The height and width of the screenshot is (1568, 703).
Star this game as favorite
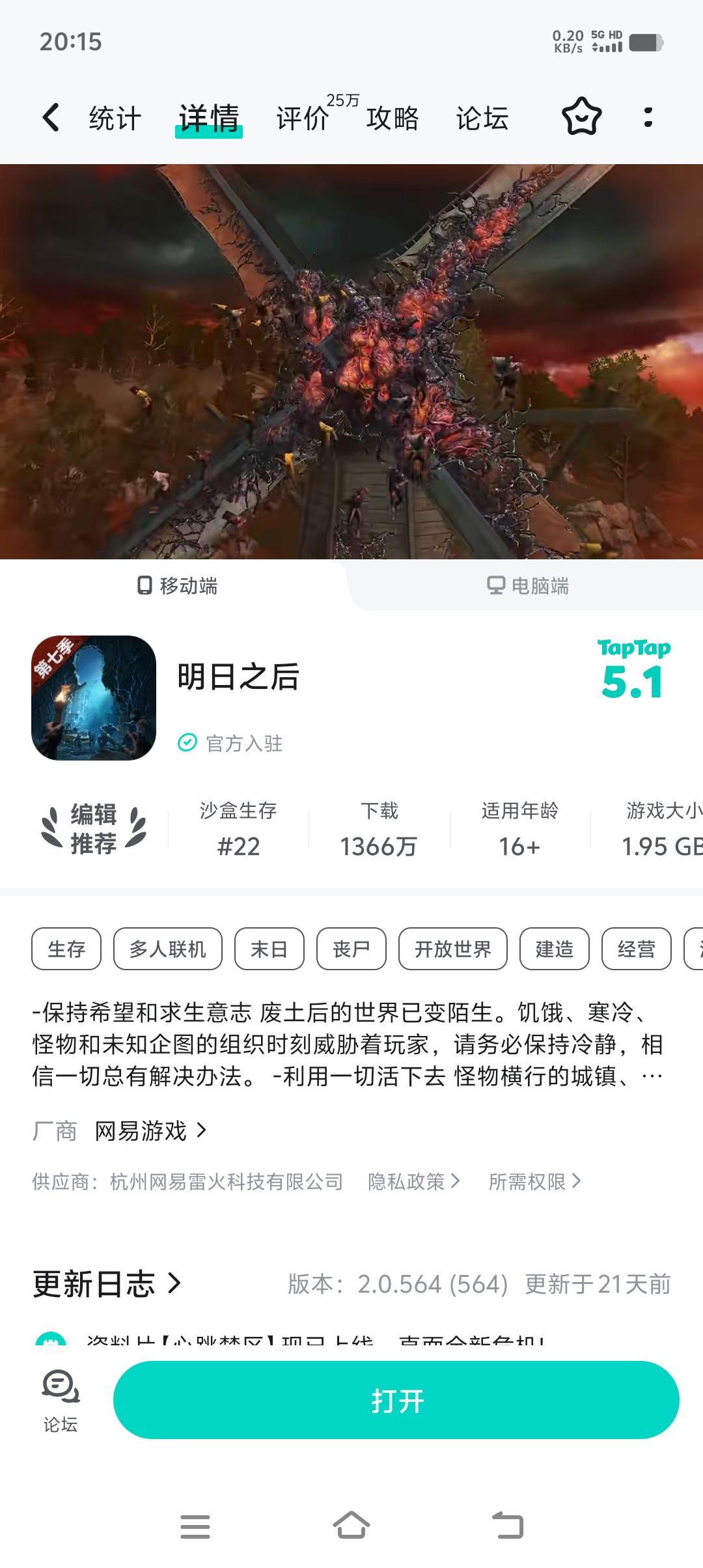[x=581, y=119]
